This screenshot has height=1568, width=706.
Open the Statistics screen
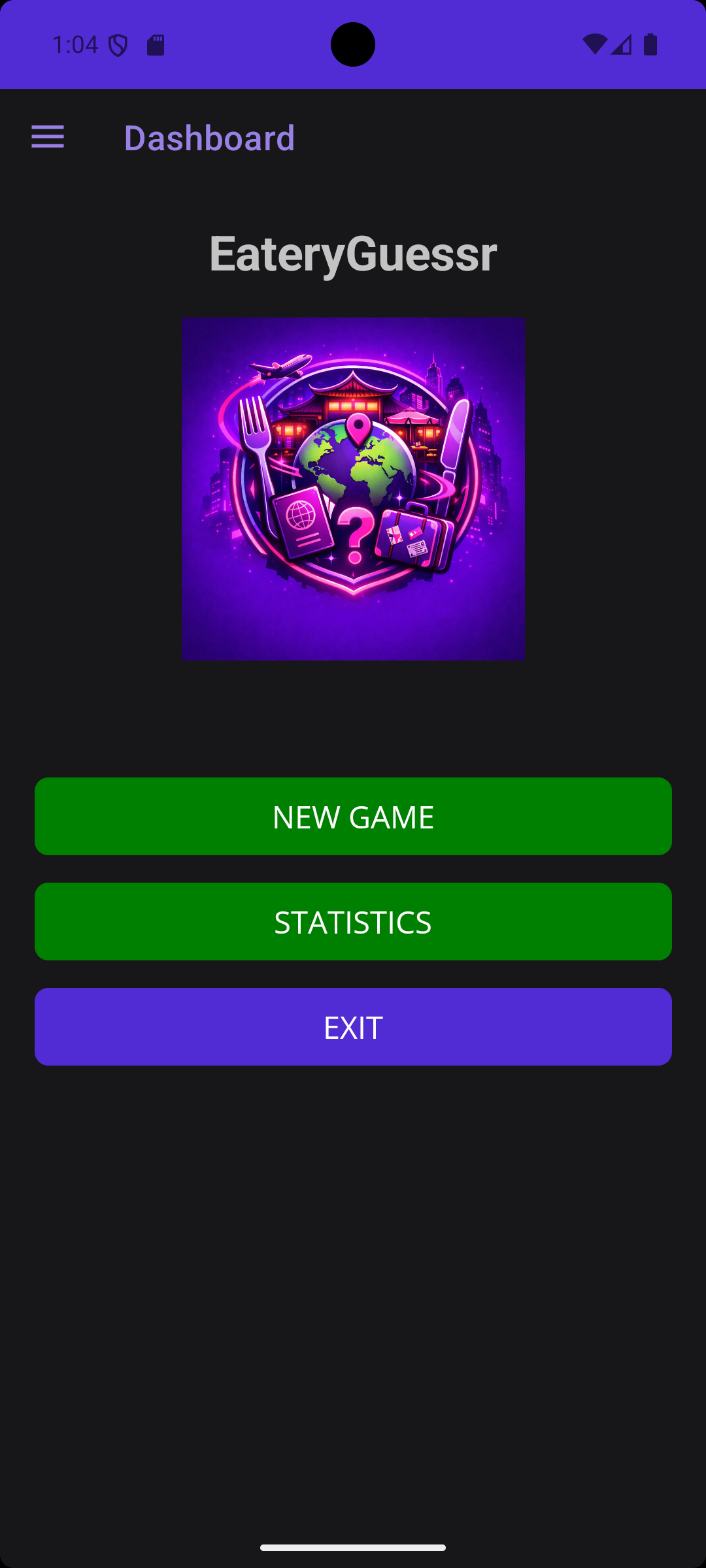[353, 921]
